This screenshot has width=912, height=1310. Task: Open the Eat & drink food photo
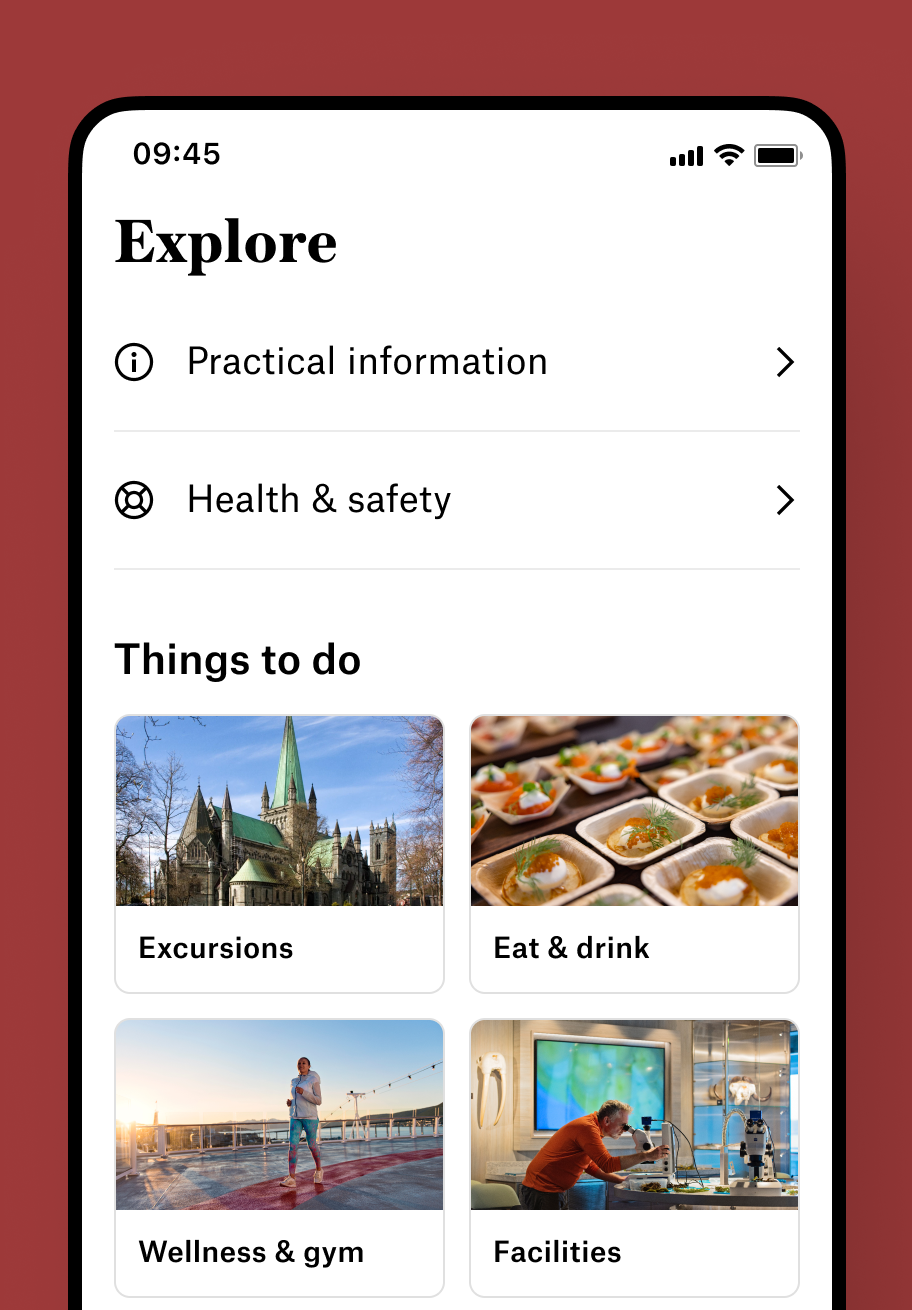(x=634, y=810)
